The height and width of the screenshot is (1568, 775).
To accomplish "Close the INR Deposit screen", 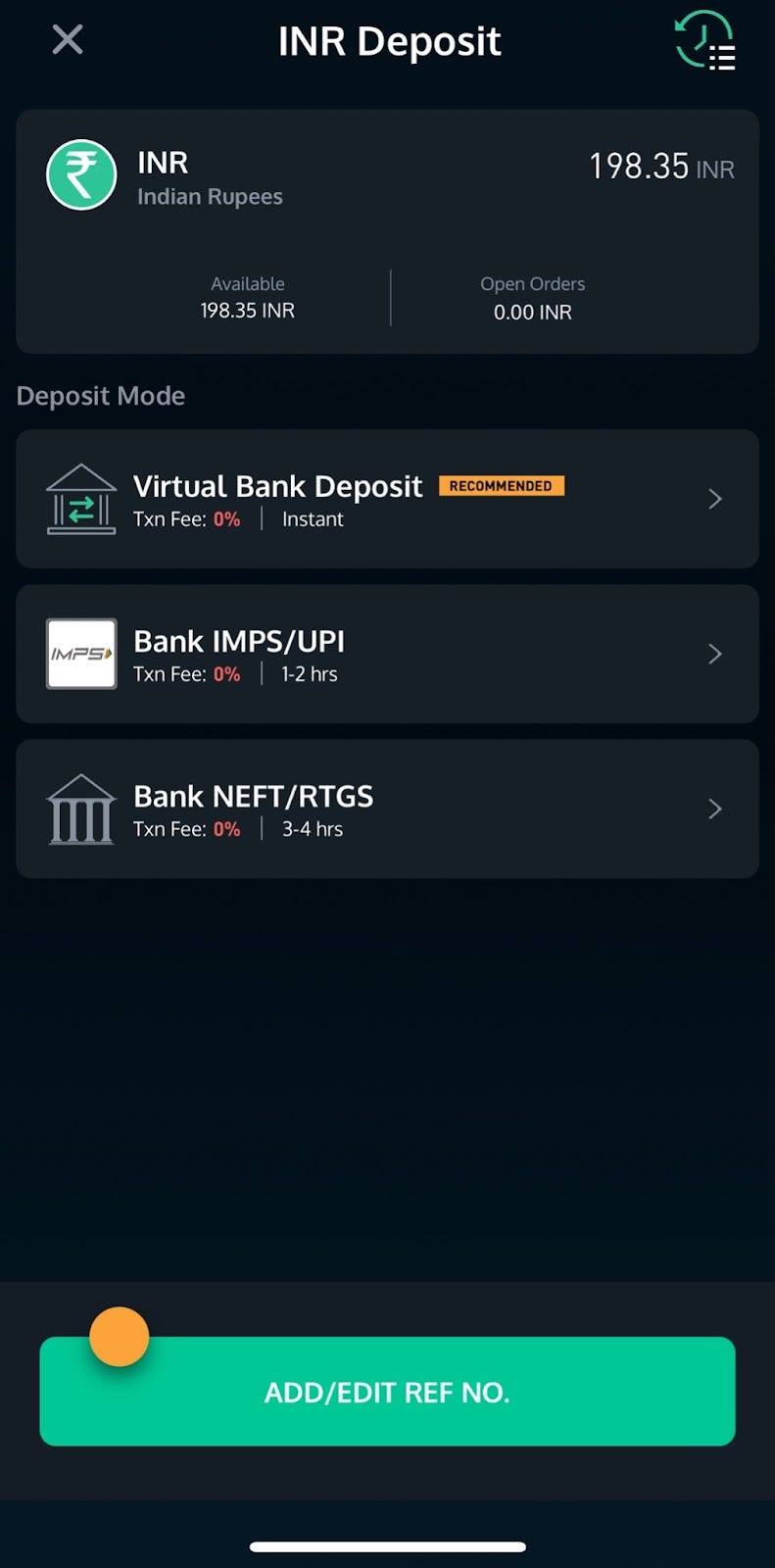I will (x=68, y=40).
